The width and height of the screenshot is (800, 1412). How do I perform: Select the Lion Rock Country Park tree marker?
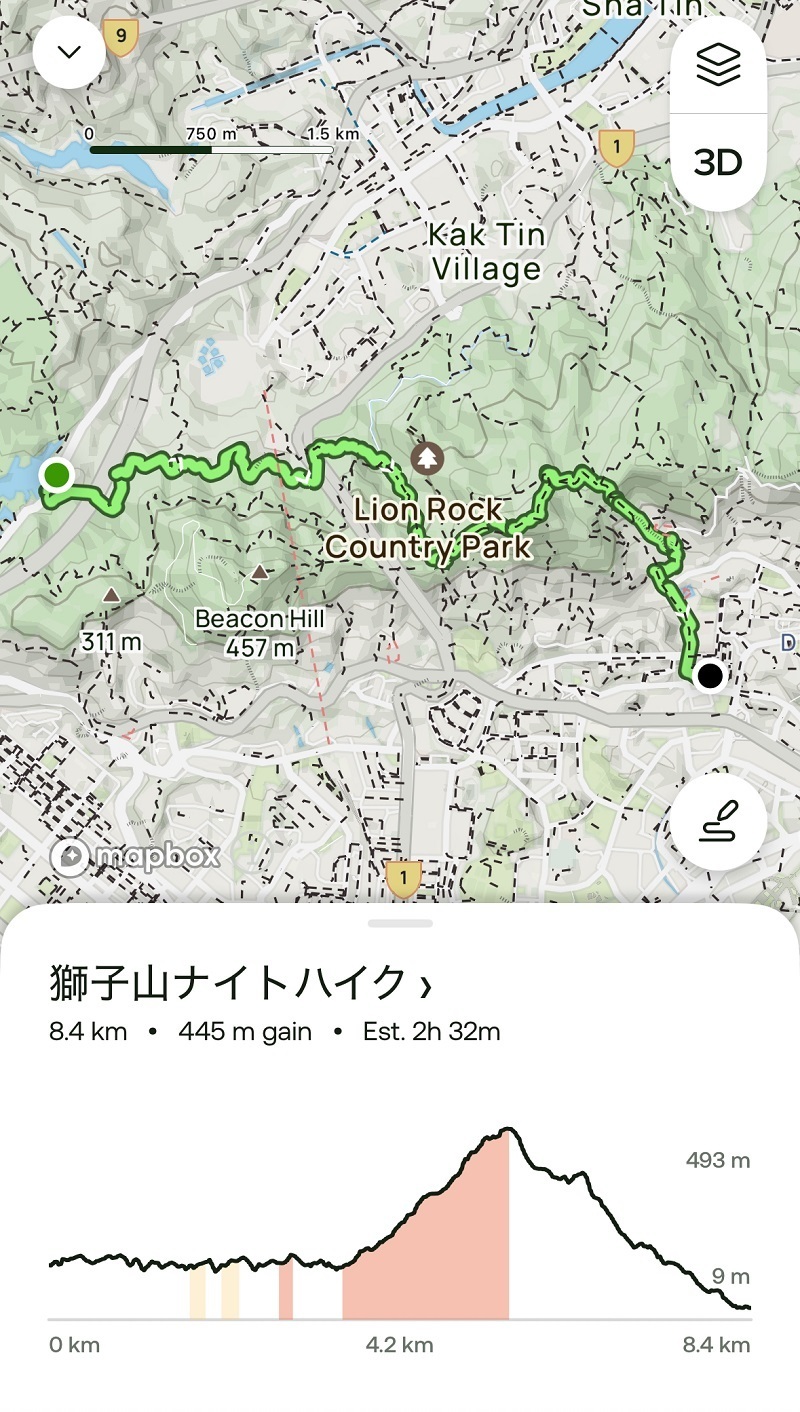[428, 459]
